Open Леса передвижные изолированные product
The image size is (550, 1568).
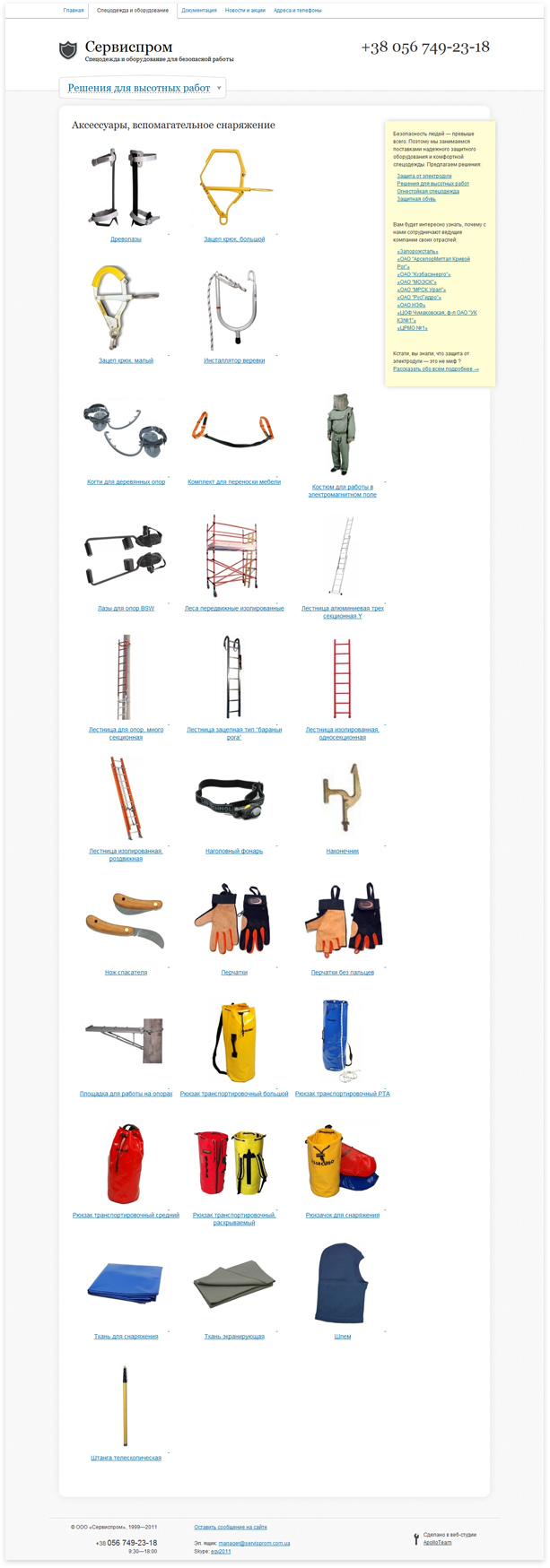tap(234, 608)
